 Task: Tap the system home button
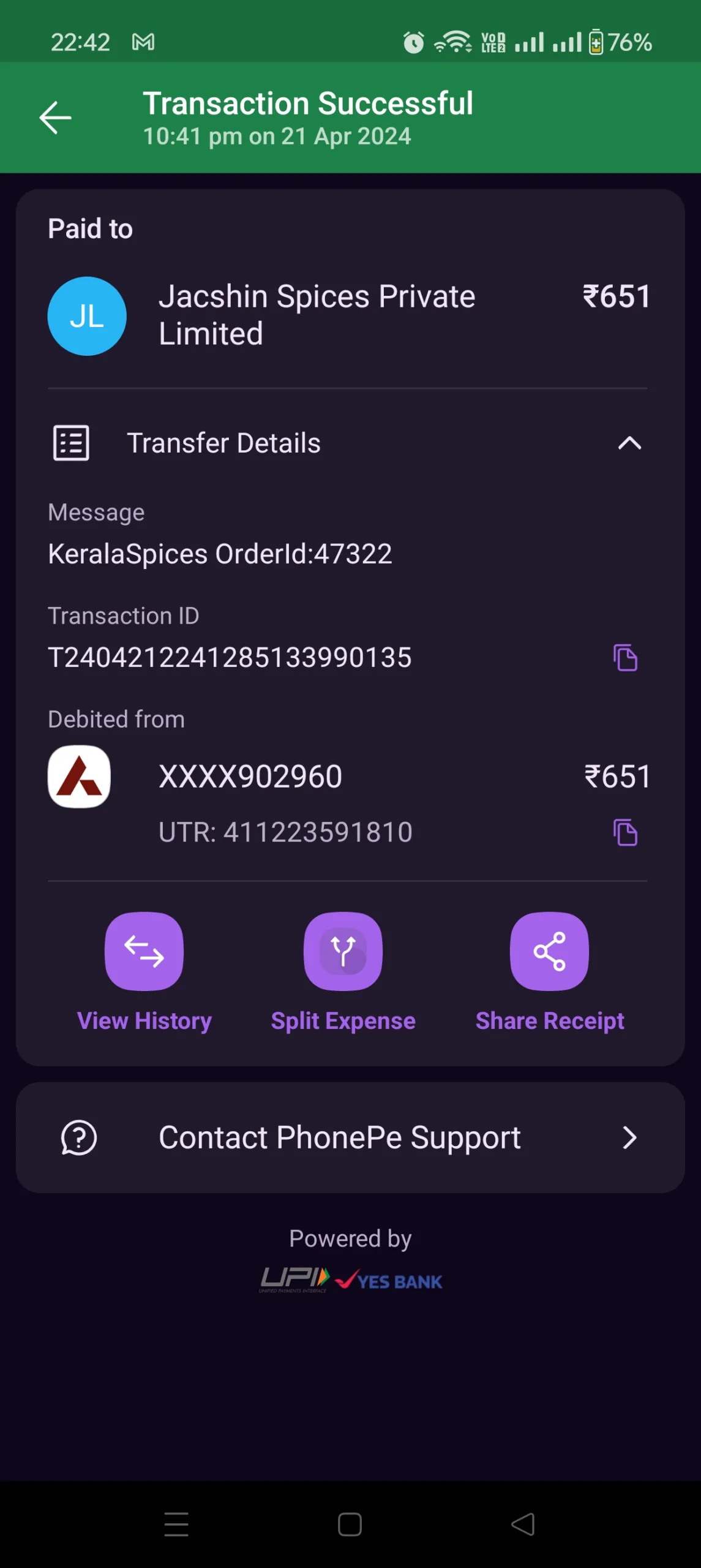[x=350, y=1524]
